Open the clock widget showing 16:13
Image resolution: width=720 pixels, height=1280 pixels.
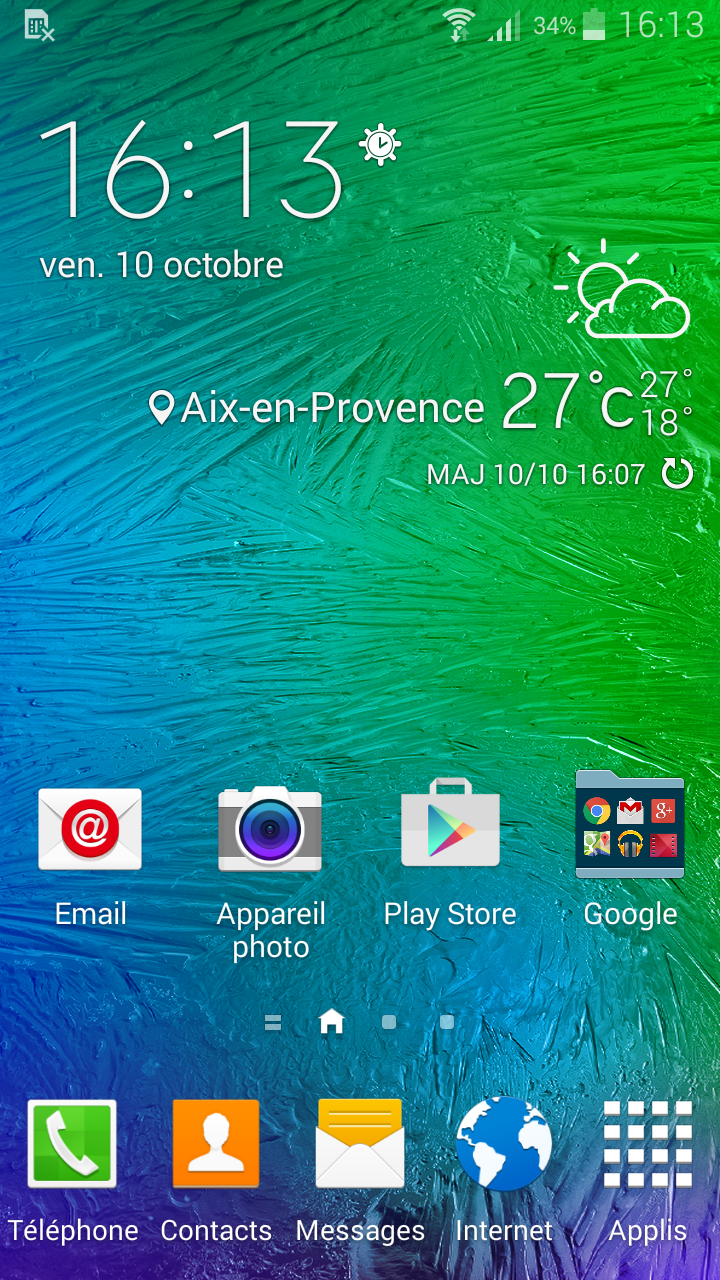(190, 170)
